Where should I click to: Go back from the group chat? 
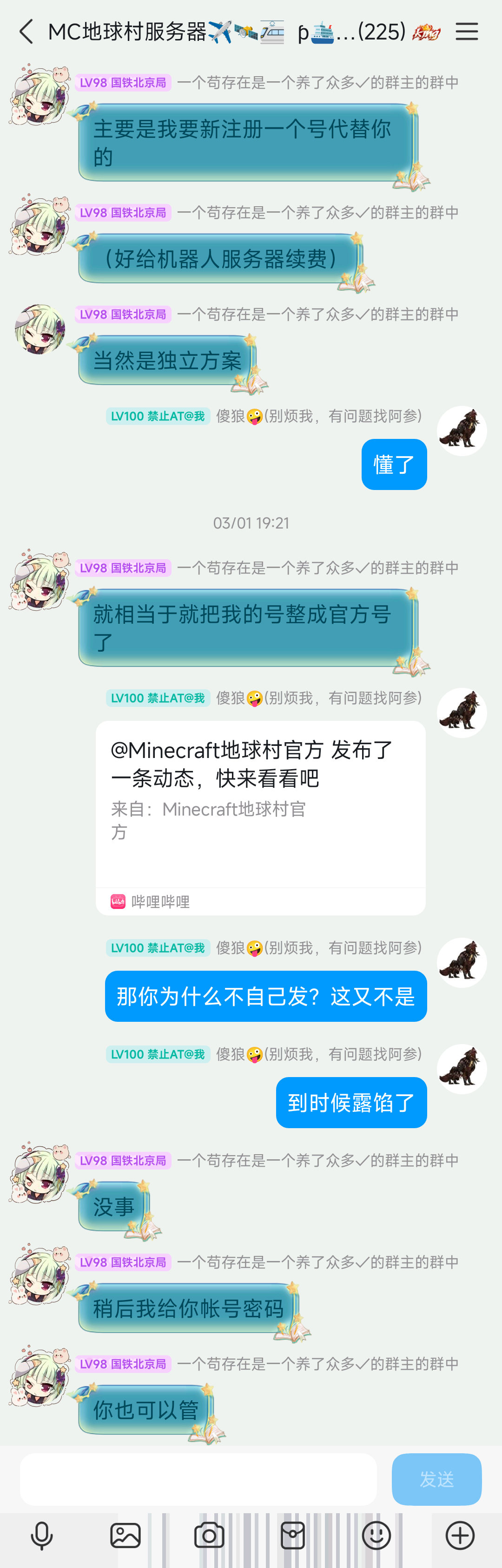click(26, 32)
